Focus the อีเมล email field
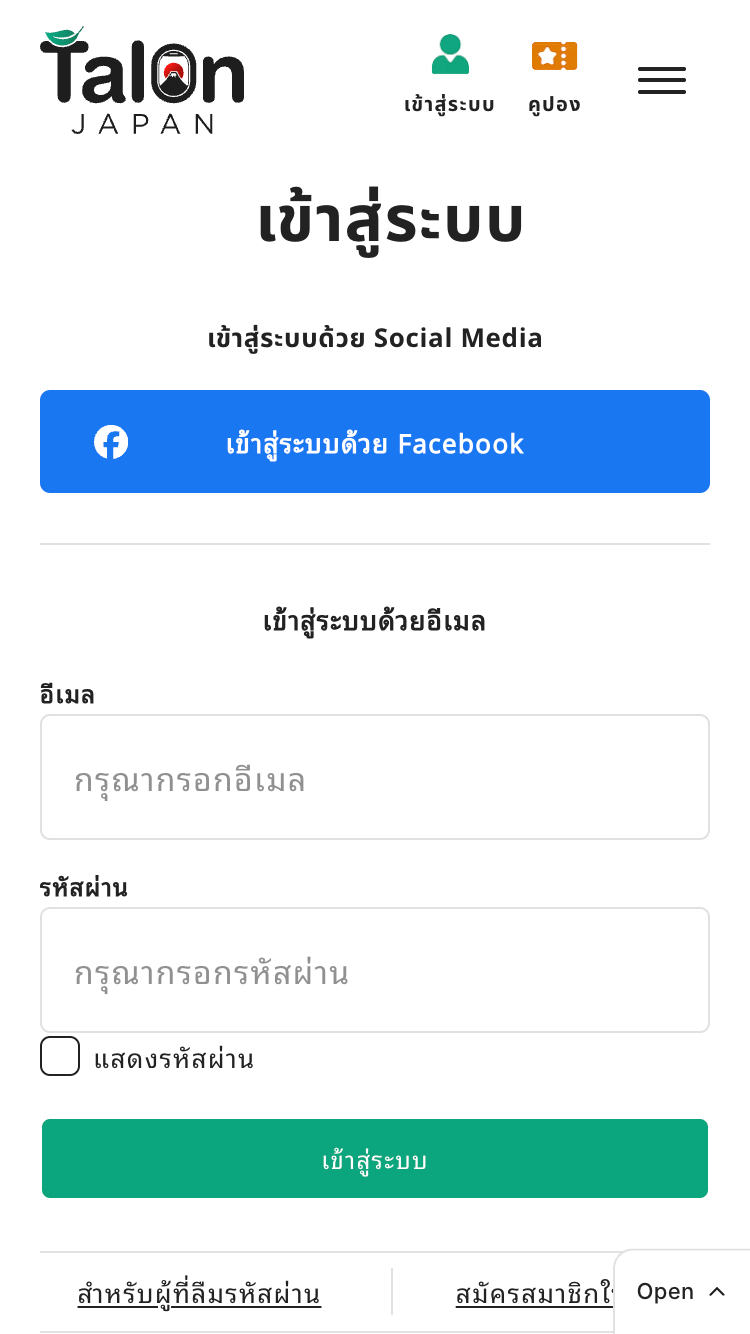750x1334 pixels. pyautogui.click(x=375, y=777)
